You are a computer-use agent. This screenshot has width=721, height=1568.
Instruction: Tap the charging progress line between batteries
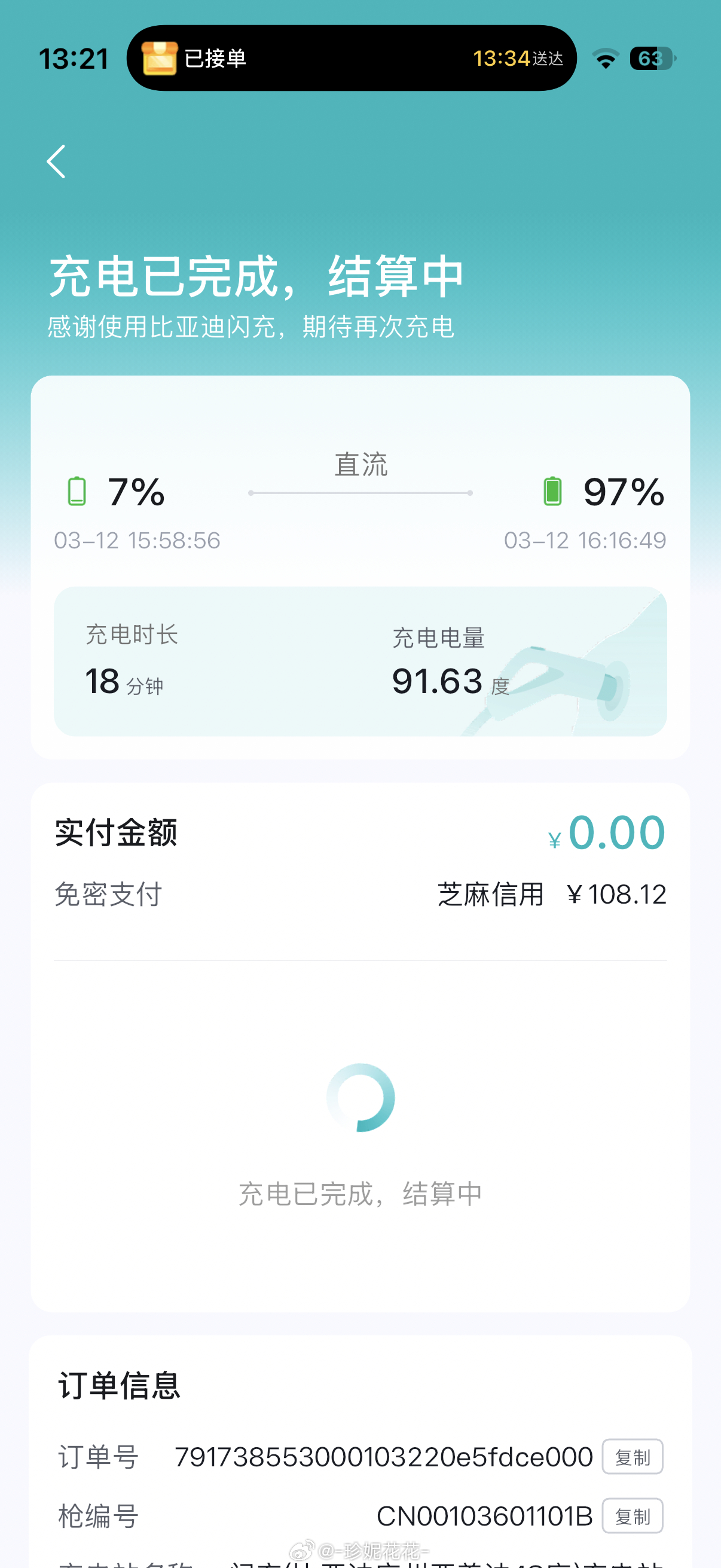click(360, 493)
